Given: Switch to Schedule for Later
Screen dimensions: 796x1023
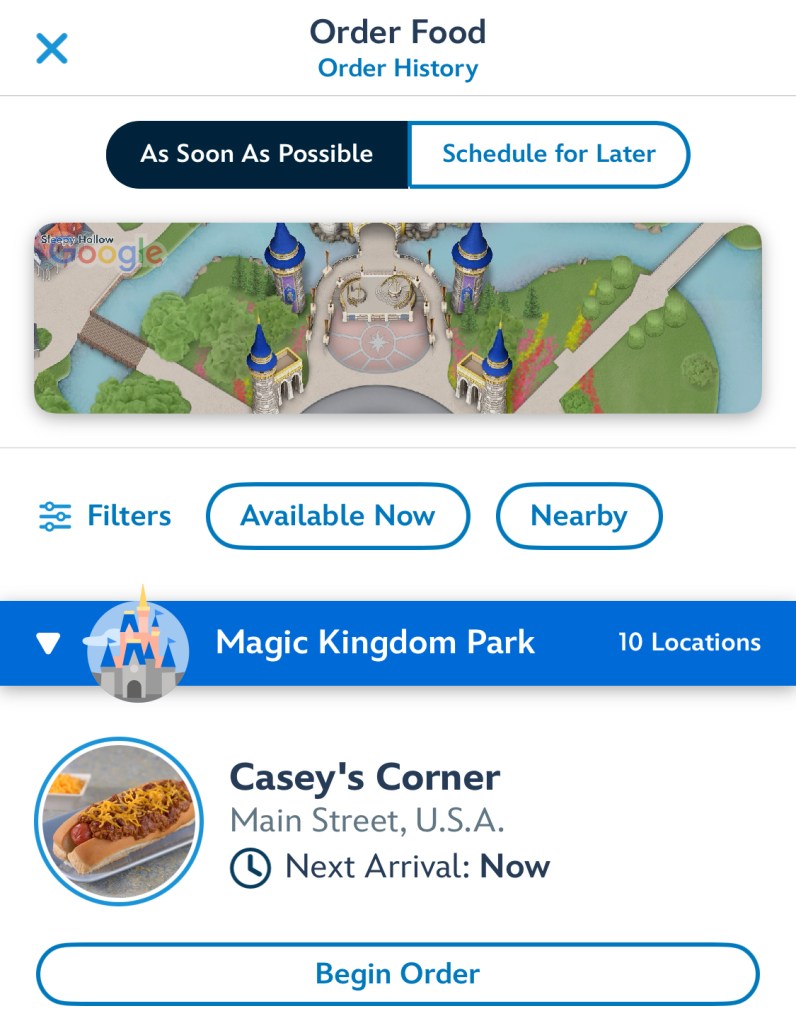Looking at the screenshot, I should [x=548, y=154].
